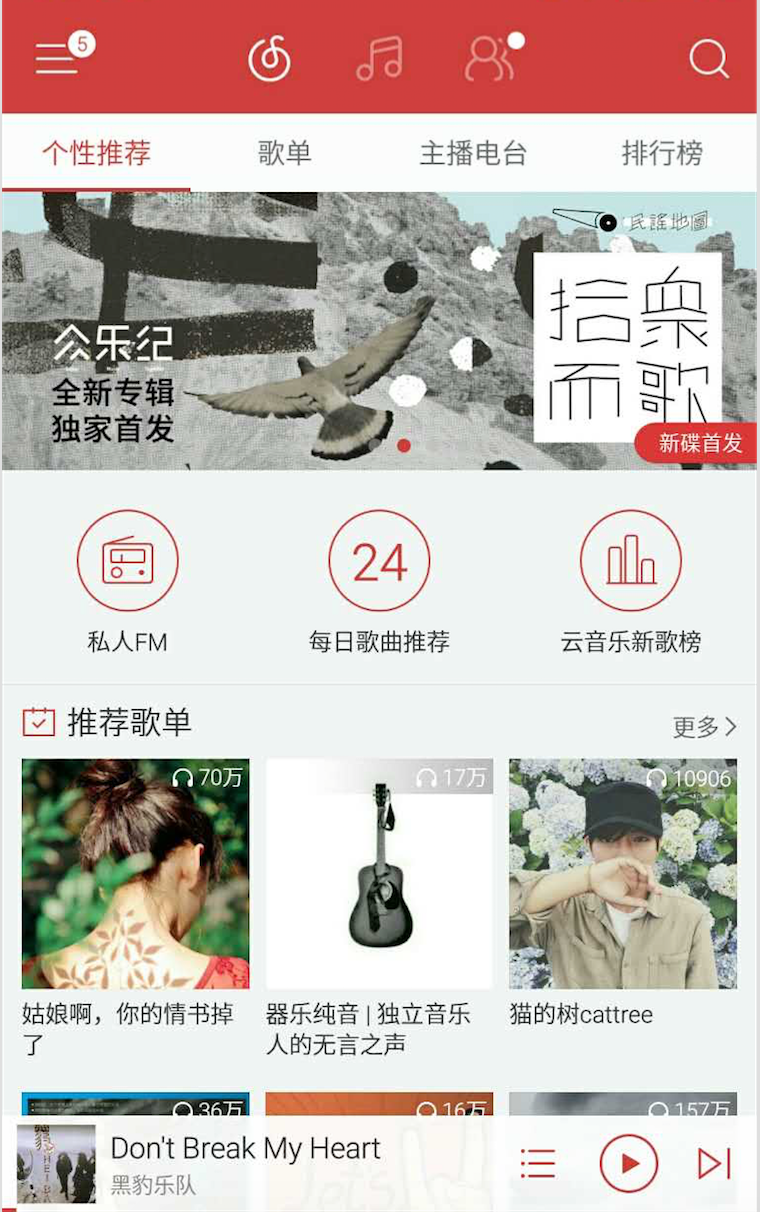Viewport: 760px width, 1212px height.
Task: Open the friends section icon
Action: tap(489, 59)
